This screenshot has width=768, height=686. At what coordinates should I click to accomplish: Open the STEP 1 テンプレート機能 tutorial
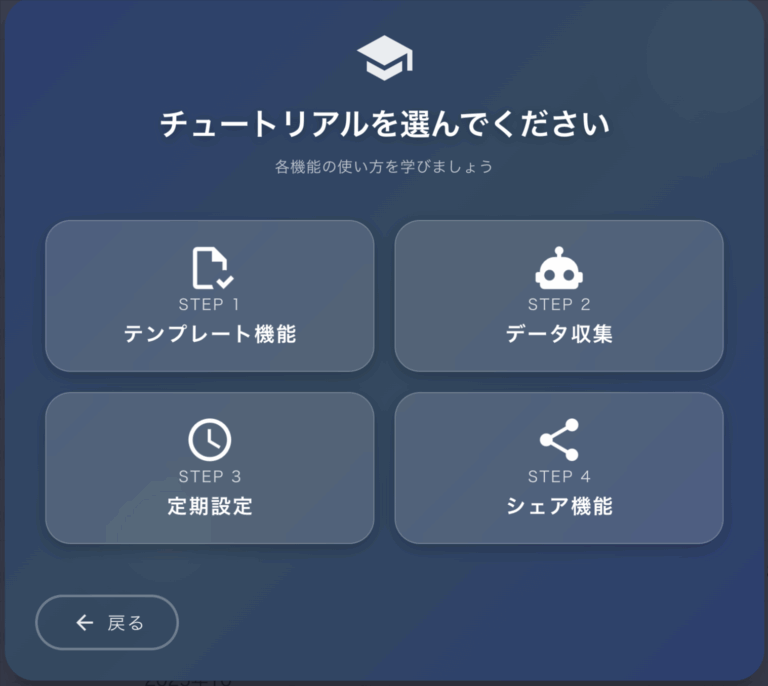[209, 296]
